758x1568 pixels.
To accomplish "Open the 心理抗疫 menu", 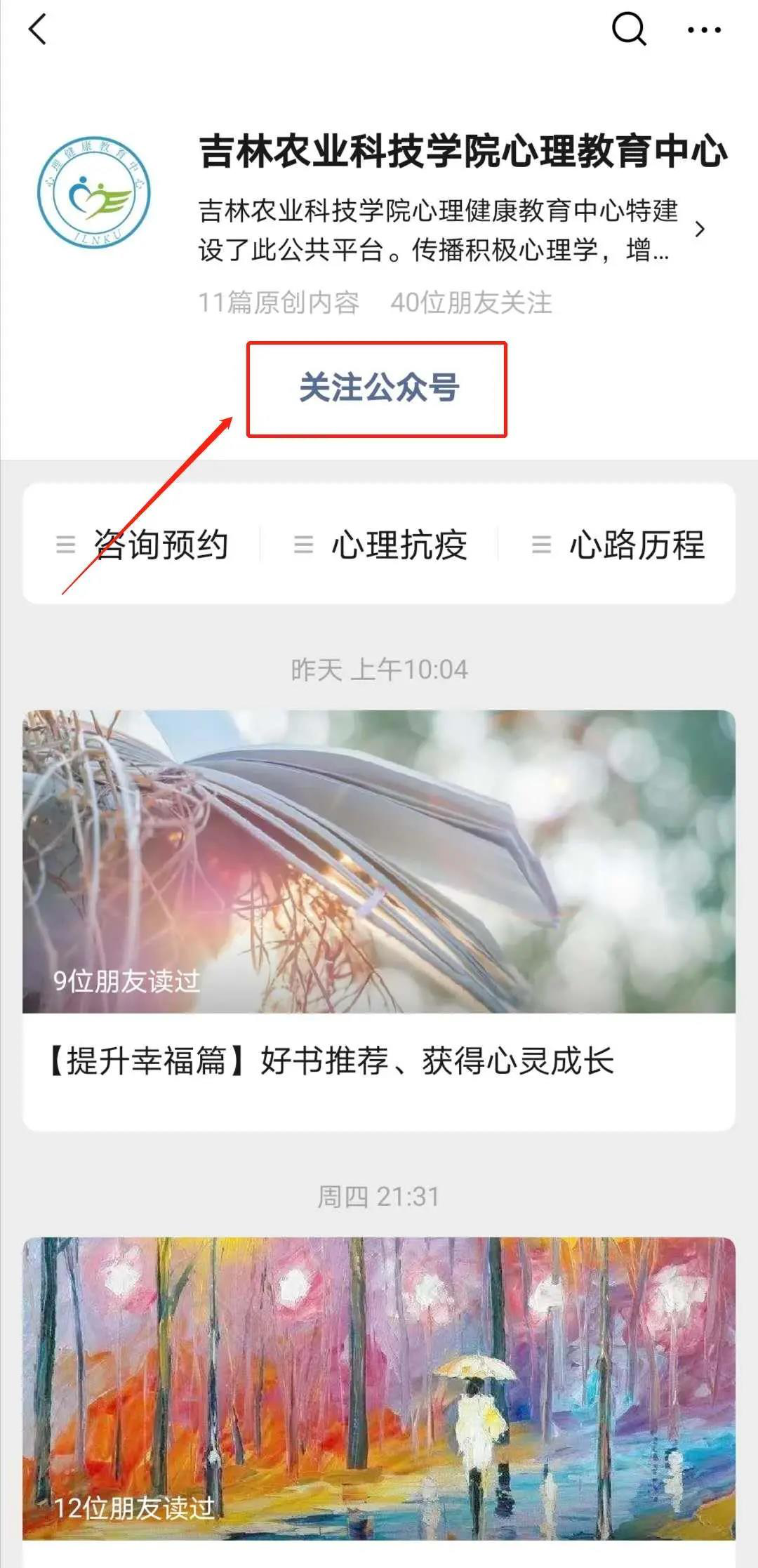I will (x=380, y=545).
